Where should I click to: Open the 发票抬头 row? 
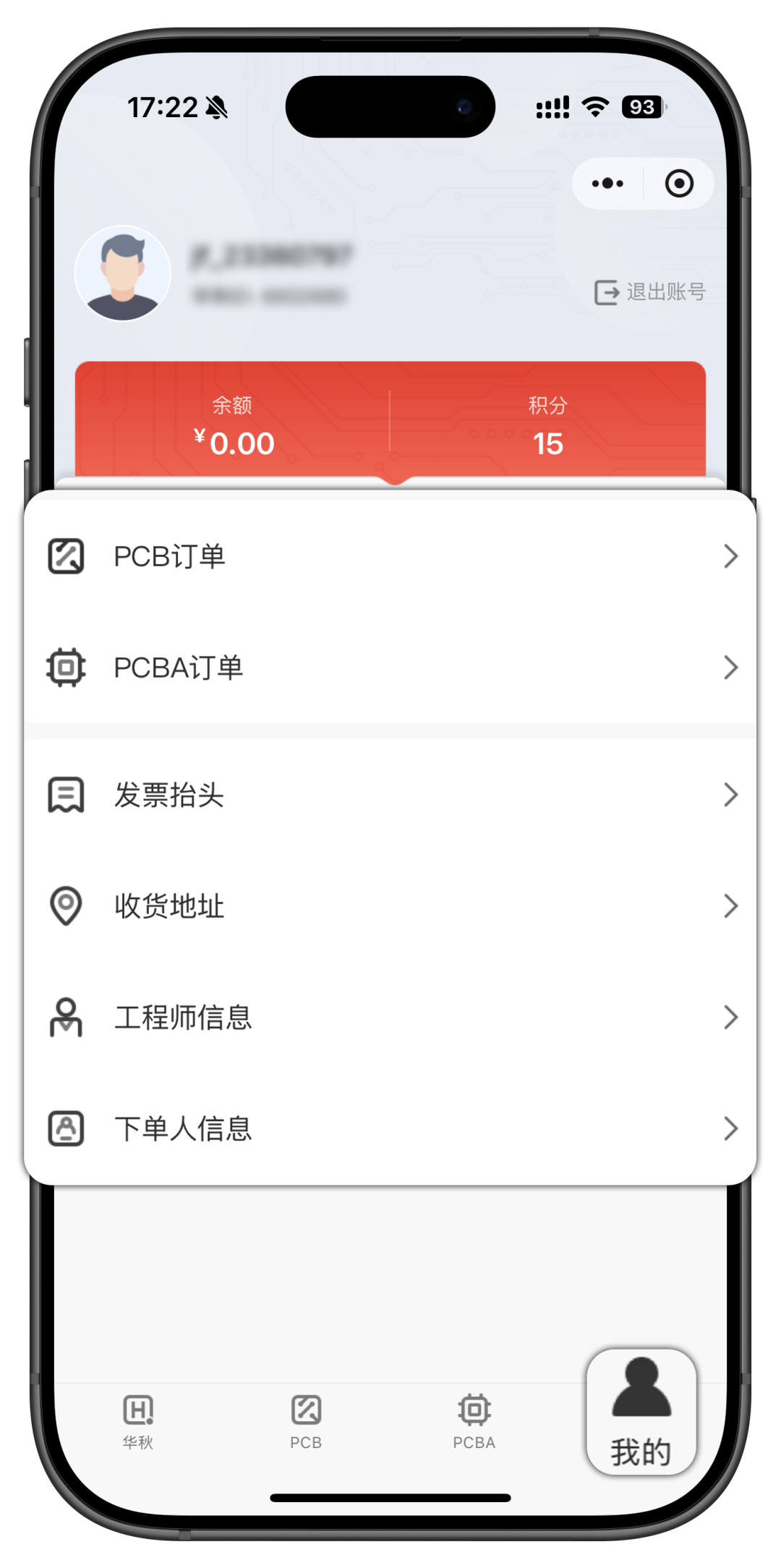tap(169, 795)
